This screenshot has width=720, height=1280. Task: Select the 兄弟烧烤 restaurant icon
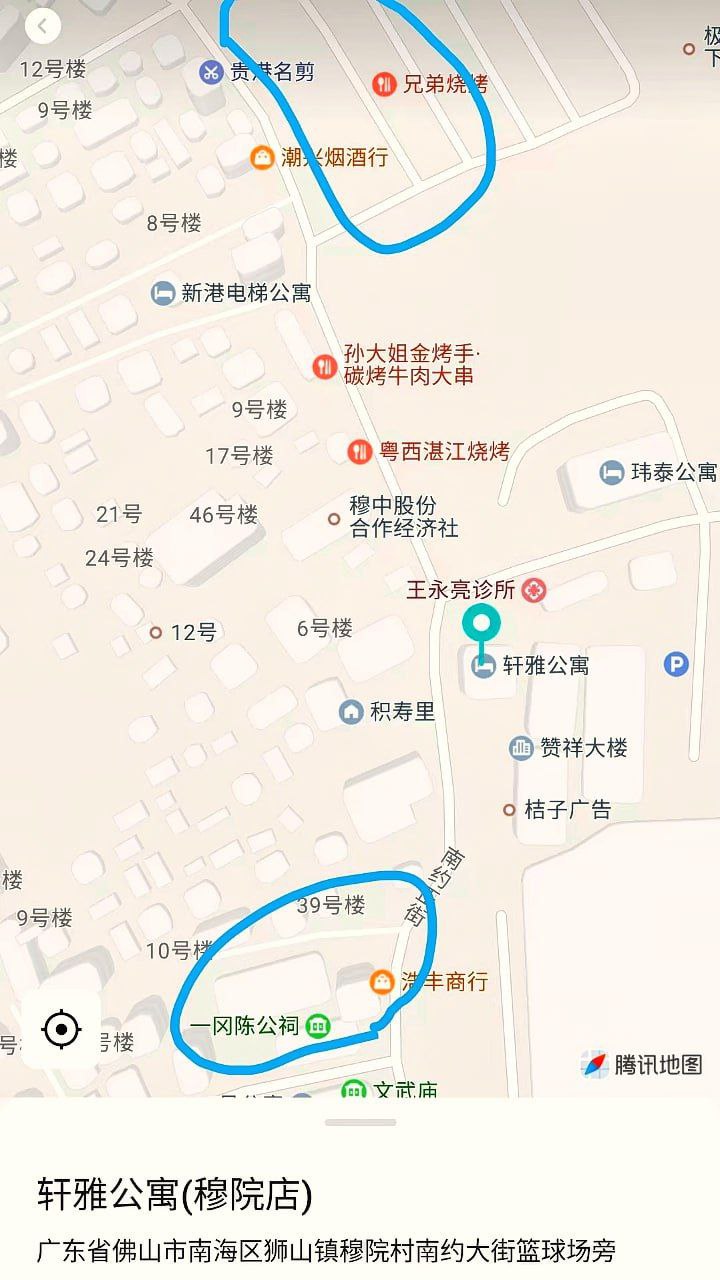[x=383, y=82]
